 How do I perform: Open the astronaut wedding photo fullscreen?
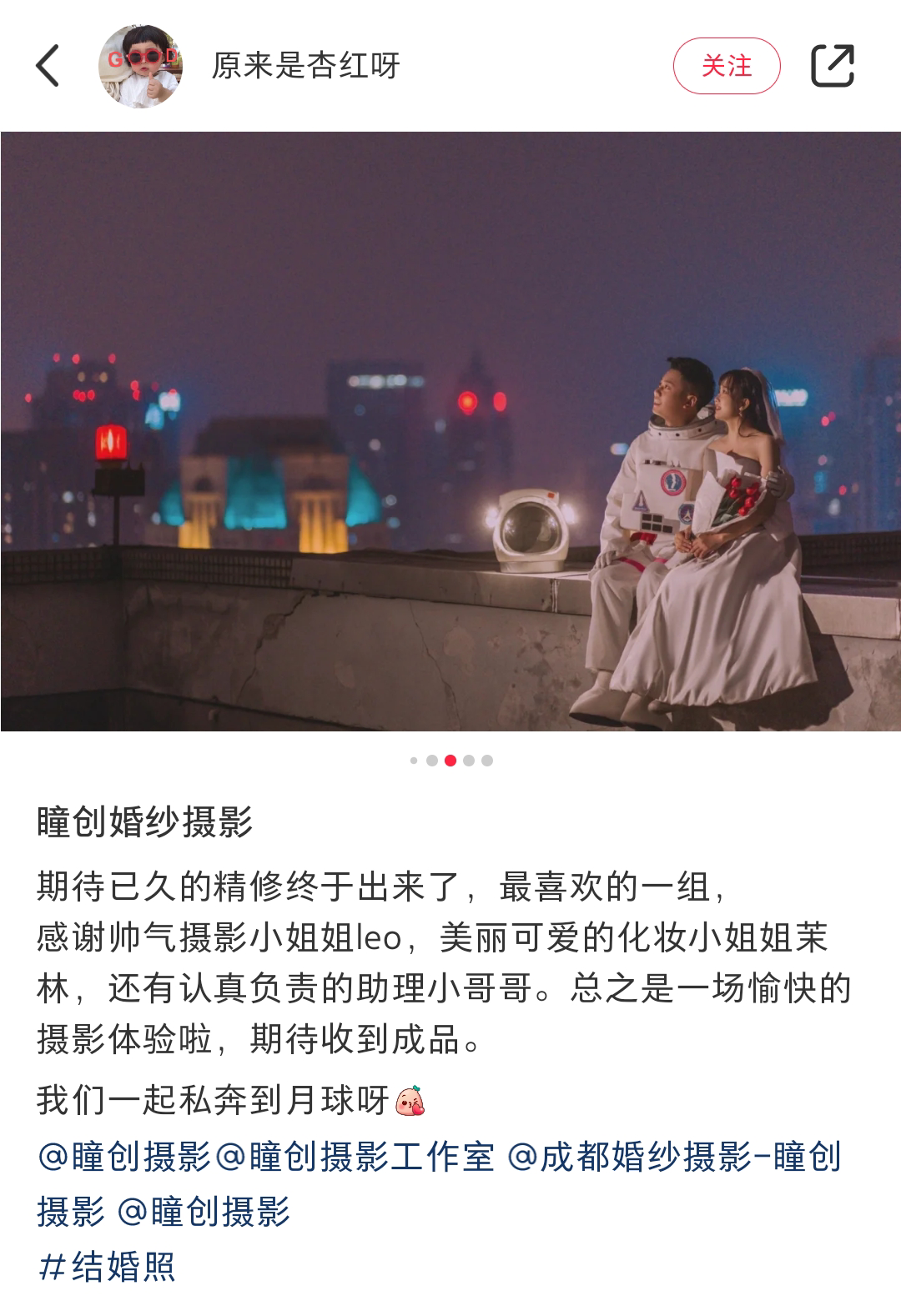pos(450,431)
